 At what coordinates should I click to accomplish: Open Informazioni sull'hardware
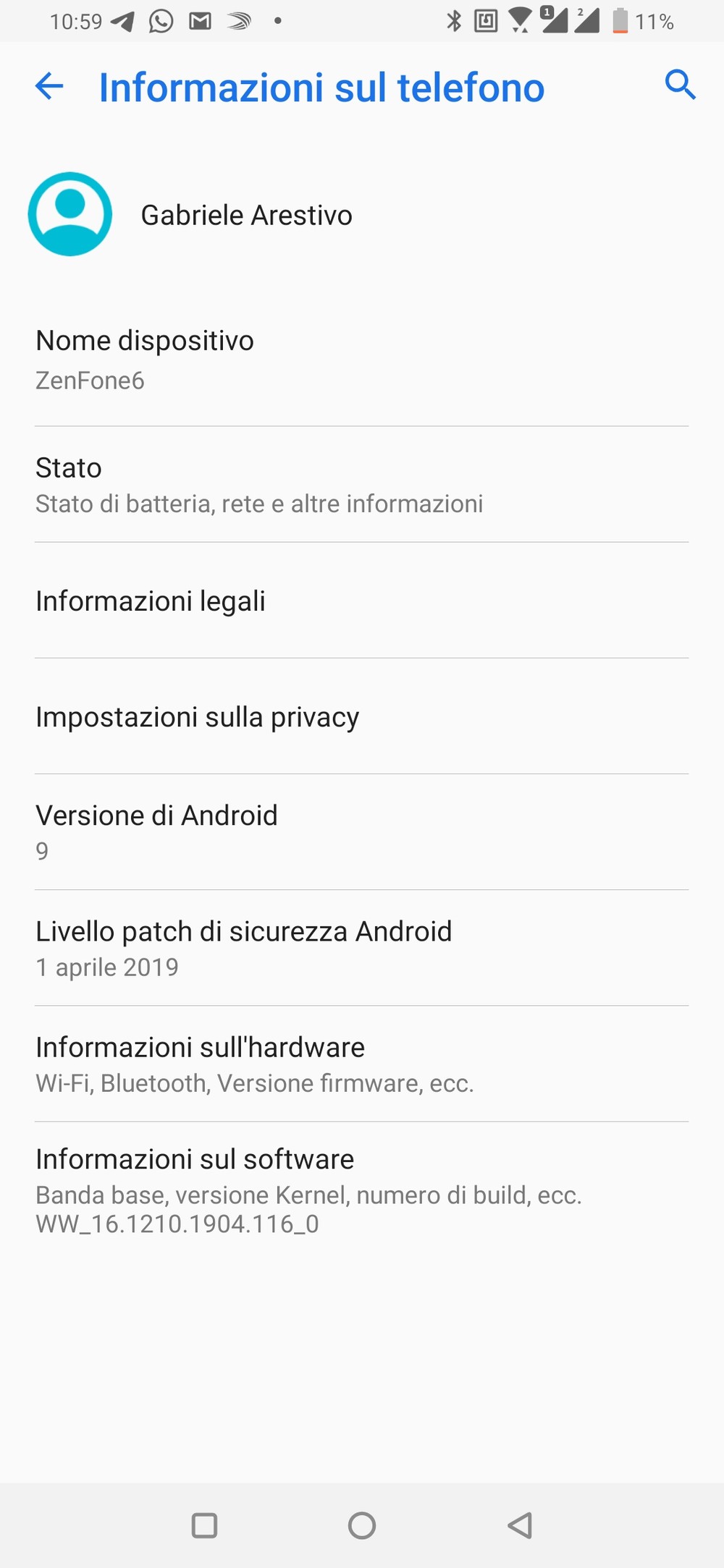tap(362, 1064)
